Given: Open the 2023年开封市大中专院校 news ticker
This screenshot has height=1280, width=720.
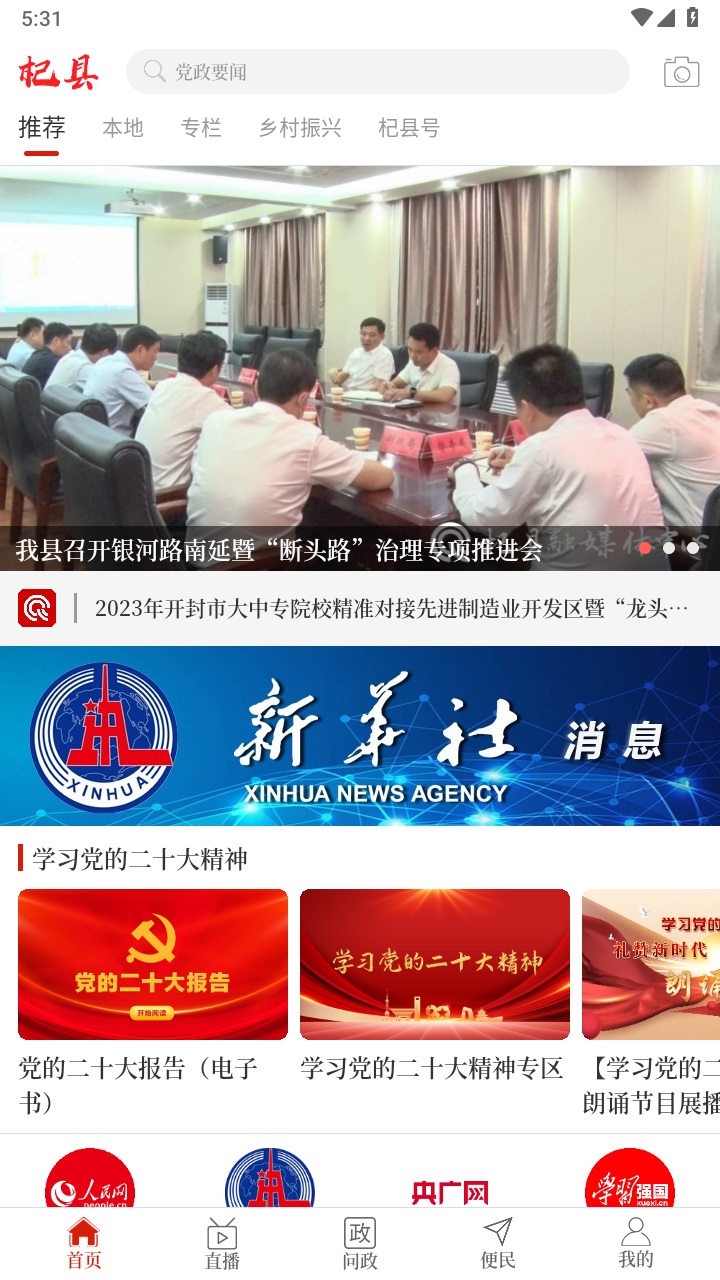Looking at the screenshot, I should [390, 608].
